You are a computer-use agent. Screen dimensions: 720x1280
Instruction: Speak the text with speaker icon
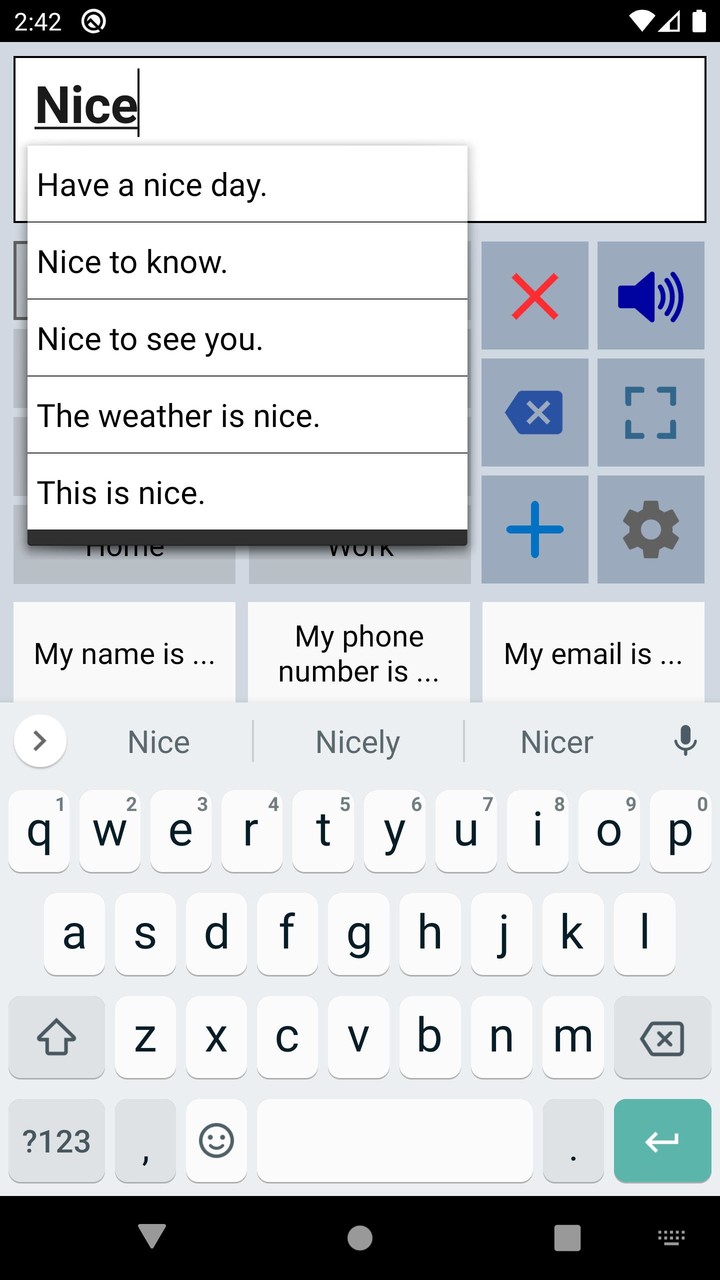pyautogui.click(x=651, y=296)
